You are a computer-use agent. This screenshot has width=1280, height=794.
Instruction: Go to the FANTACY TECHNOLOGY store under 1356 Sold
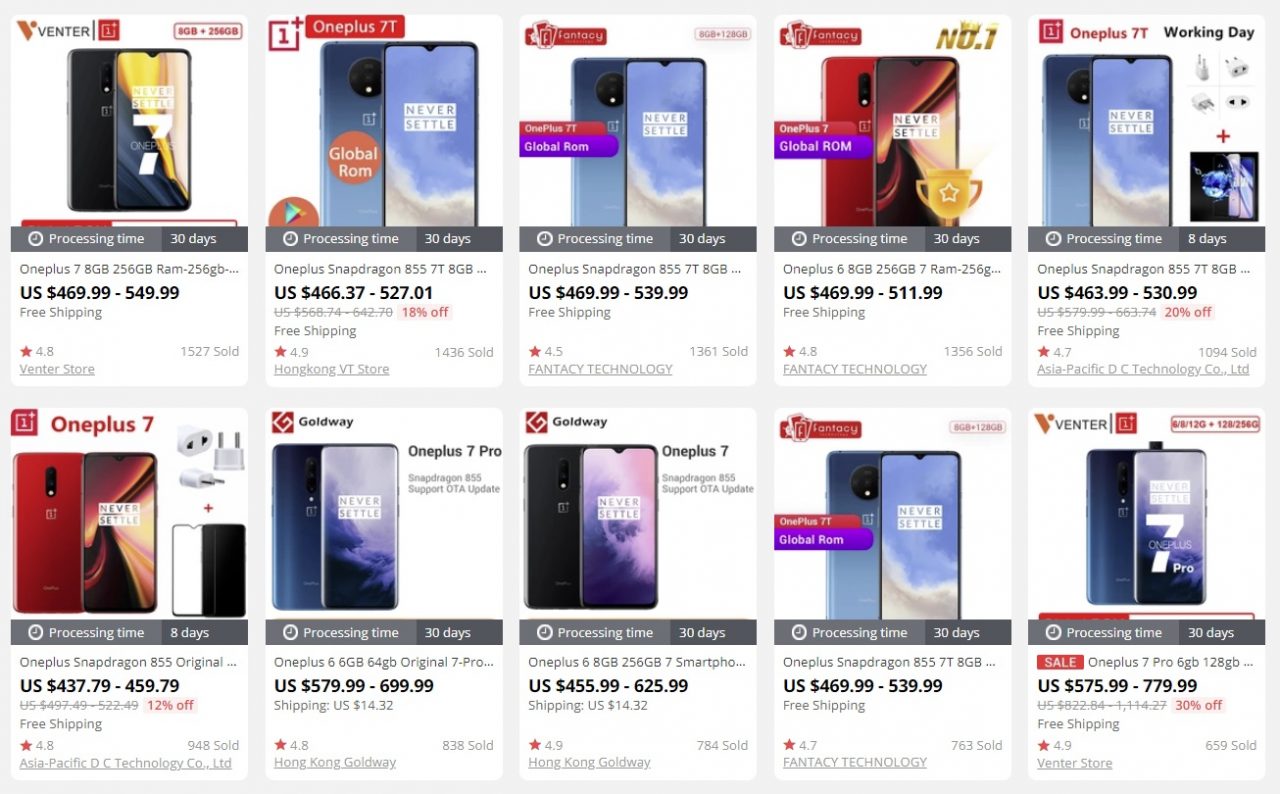pyautogui.click(x=855, y=369)
